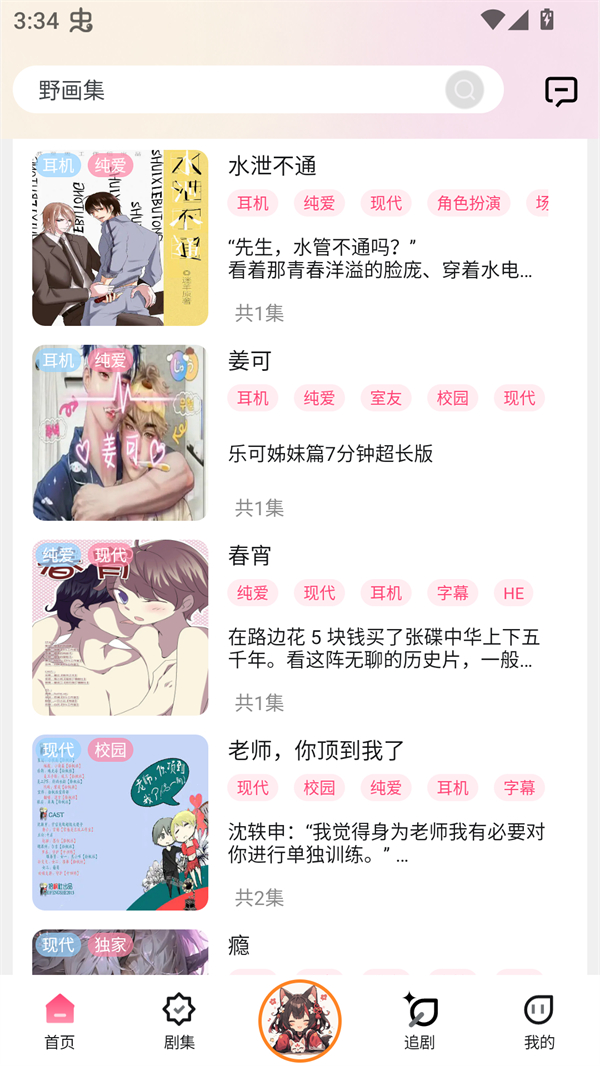Screen dimensions: 600x1066
Task: Go to the 我的 tab
Action: 539,1022
